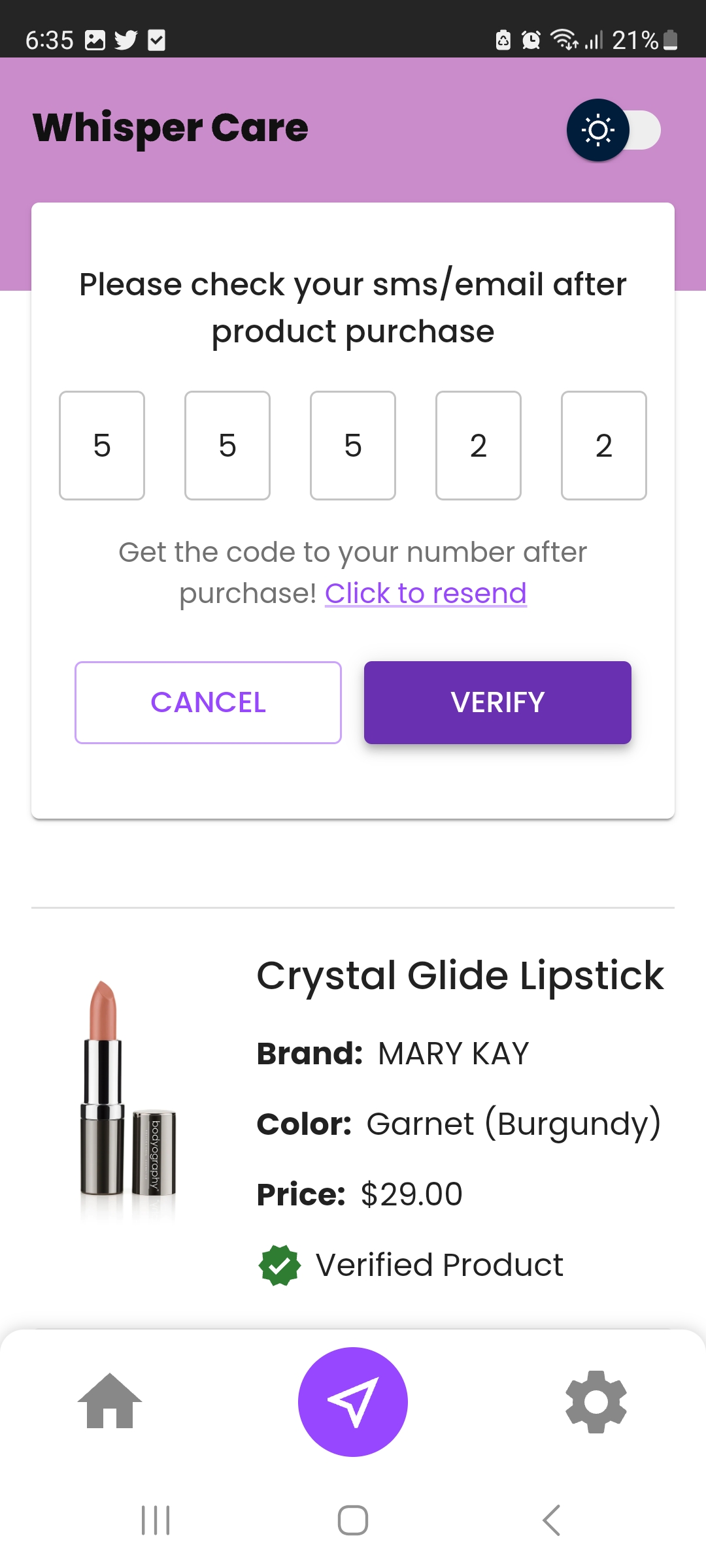Tap the Wi-Fi icon in the status bar
The height and width of the screenshot is (1568, 706).
[x=565, y=41]
